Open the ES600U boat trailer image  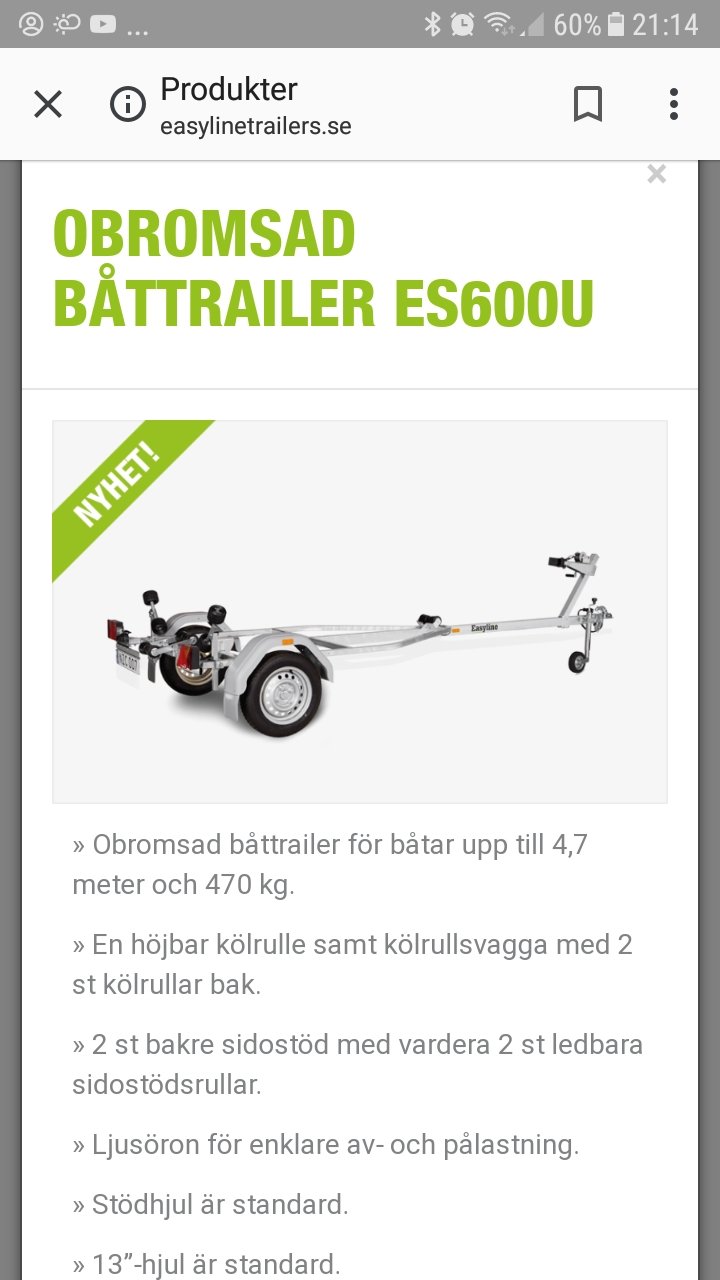360,612
